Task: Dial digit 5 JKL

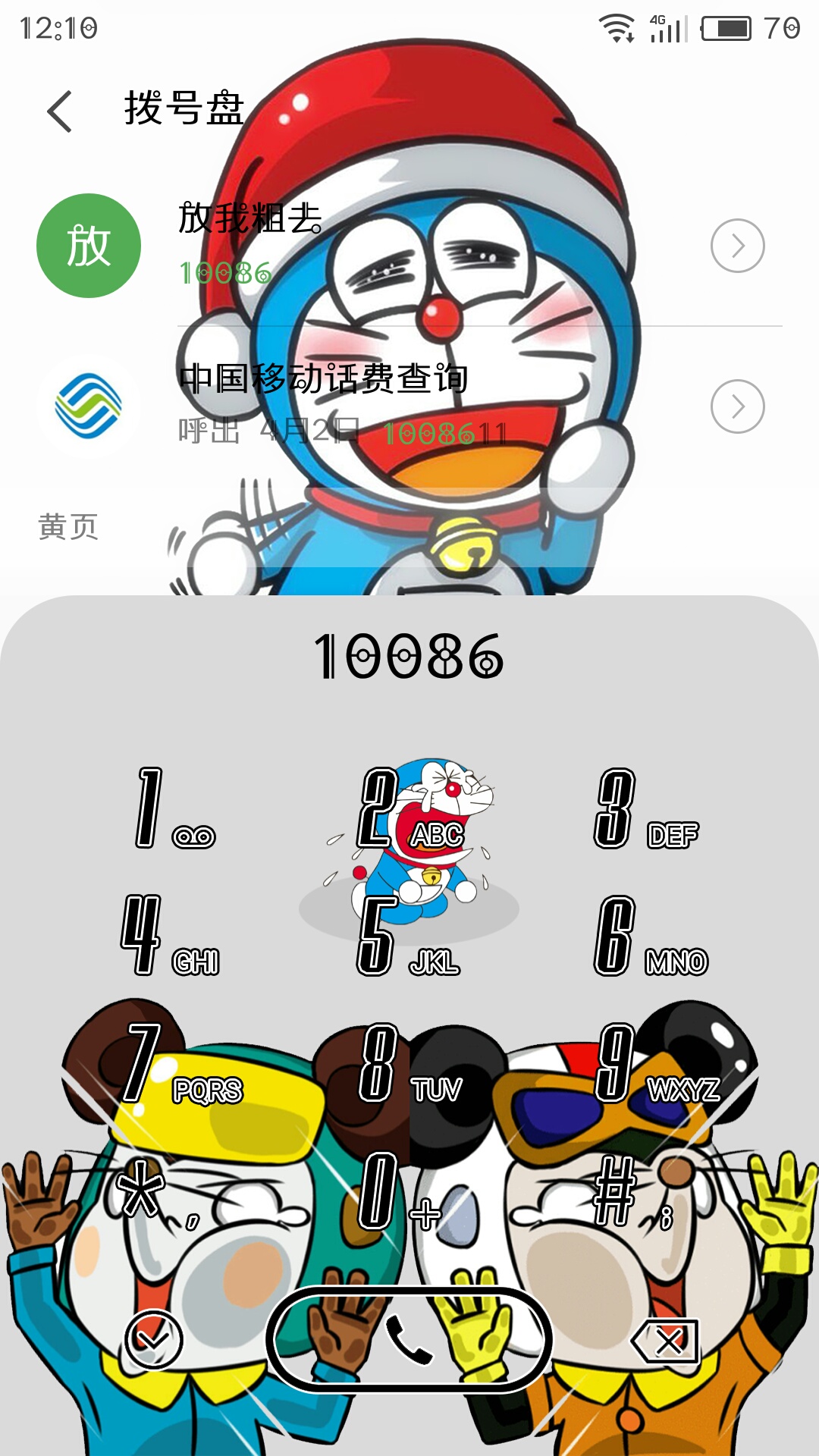Action: [409, 936]
